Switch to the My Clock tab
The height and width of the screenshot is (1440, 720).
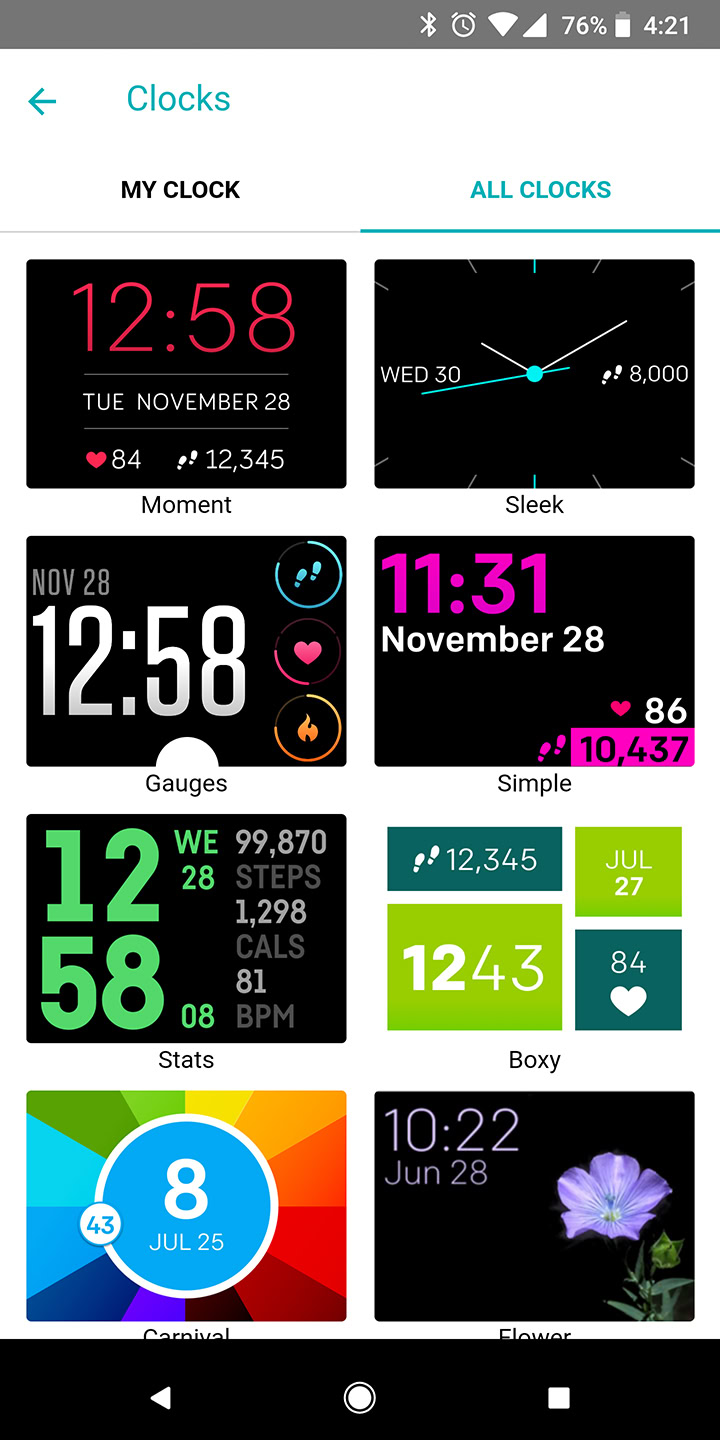(x=180, y=190)
